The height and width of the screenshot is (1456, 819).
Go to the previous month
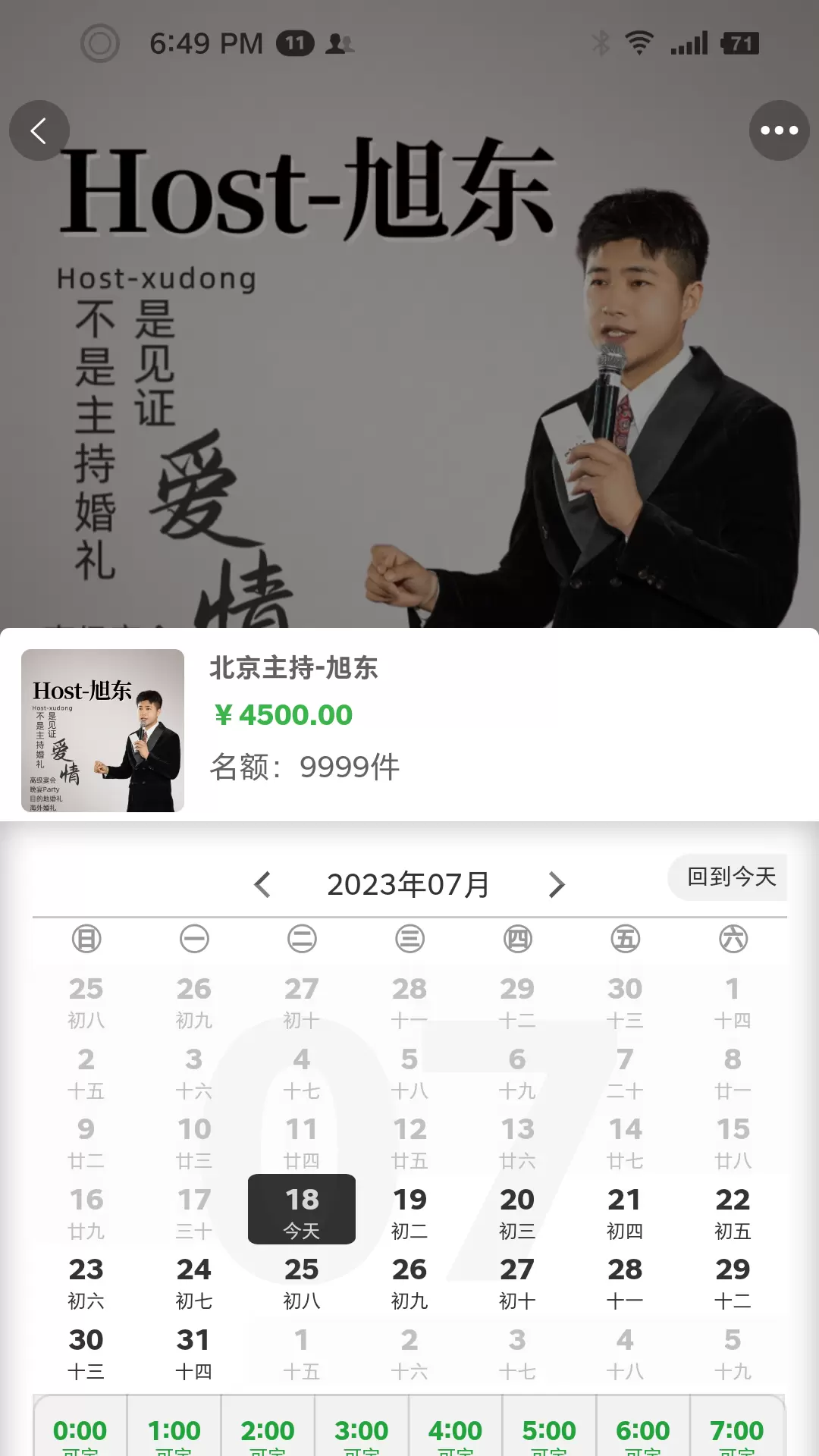[262, 884]
